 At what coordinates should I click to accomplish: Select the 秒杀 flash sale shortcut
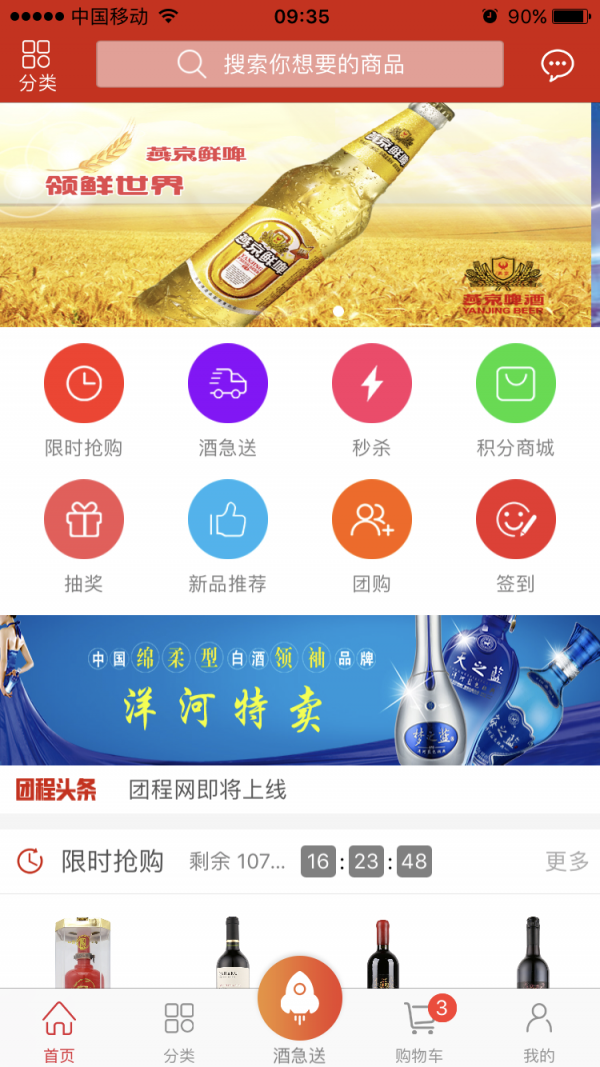click(371, 400)
